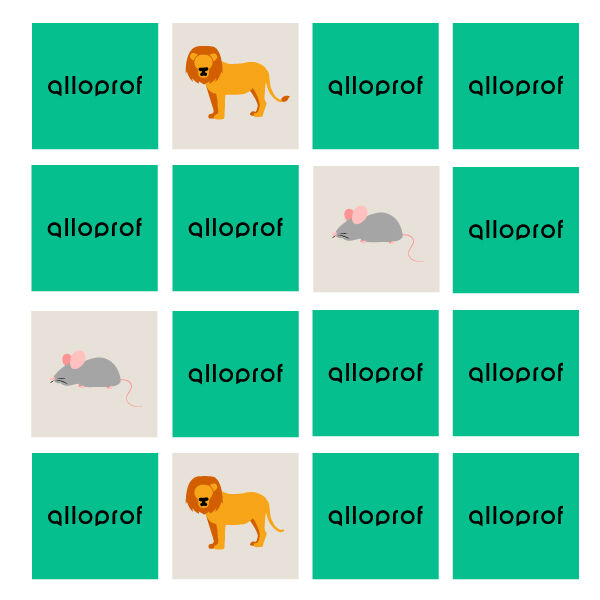Turn over the alloprof card beneath the upper mouse
This screenshot has width=600, height=600.
point(375,373)
